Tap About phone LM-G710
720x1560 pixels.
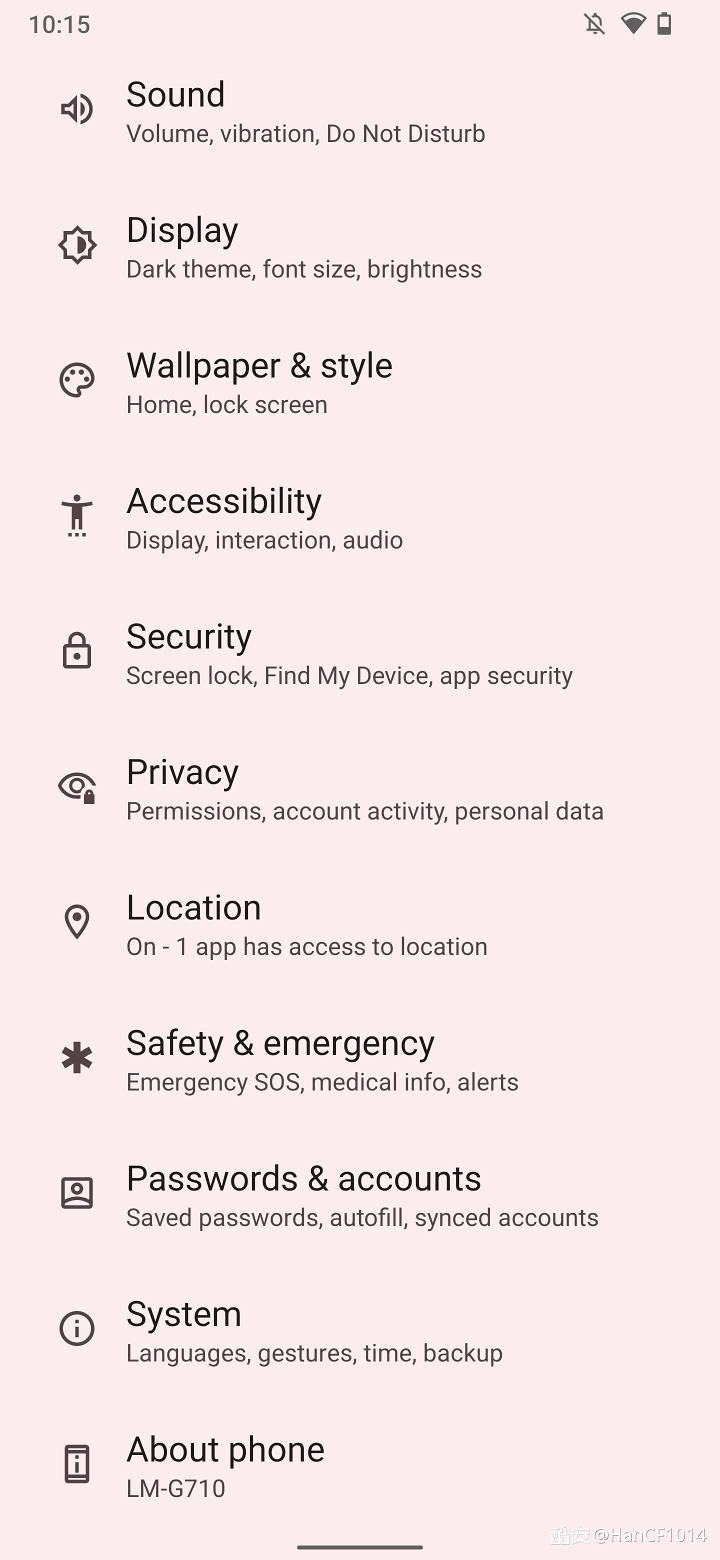coord(226,1466)
